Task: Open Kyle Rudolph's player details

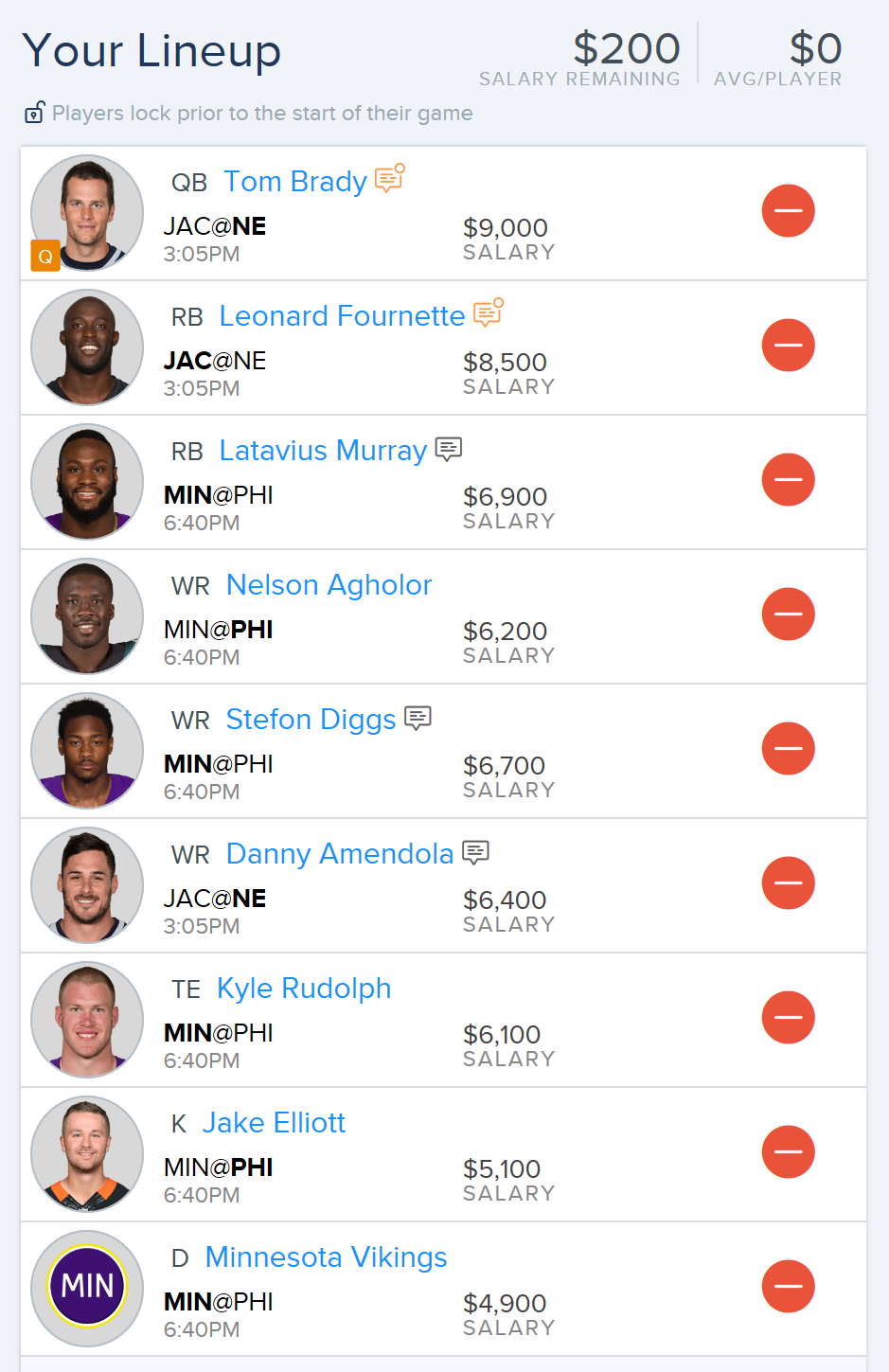Action: [304, 988]
